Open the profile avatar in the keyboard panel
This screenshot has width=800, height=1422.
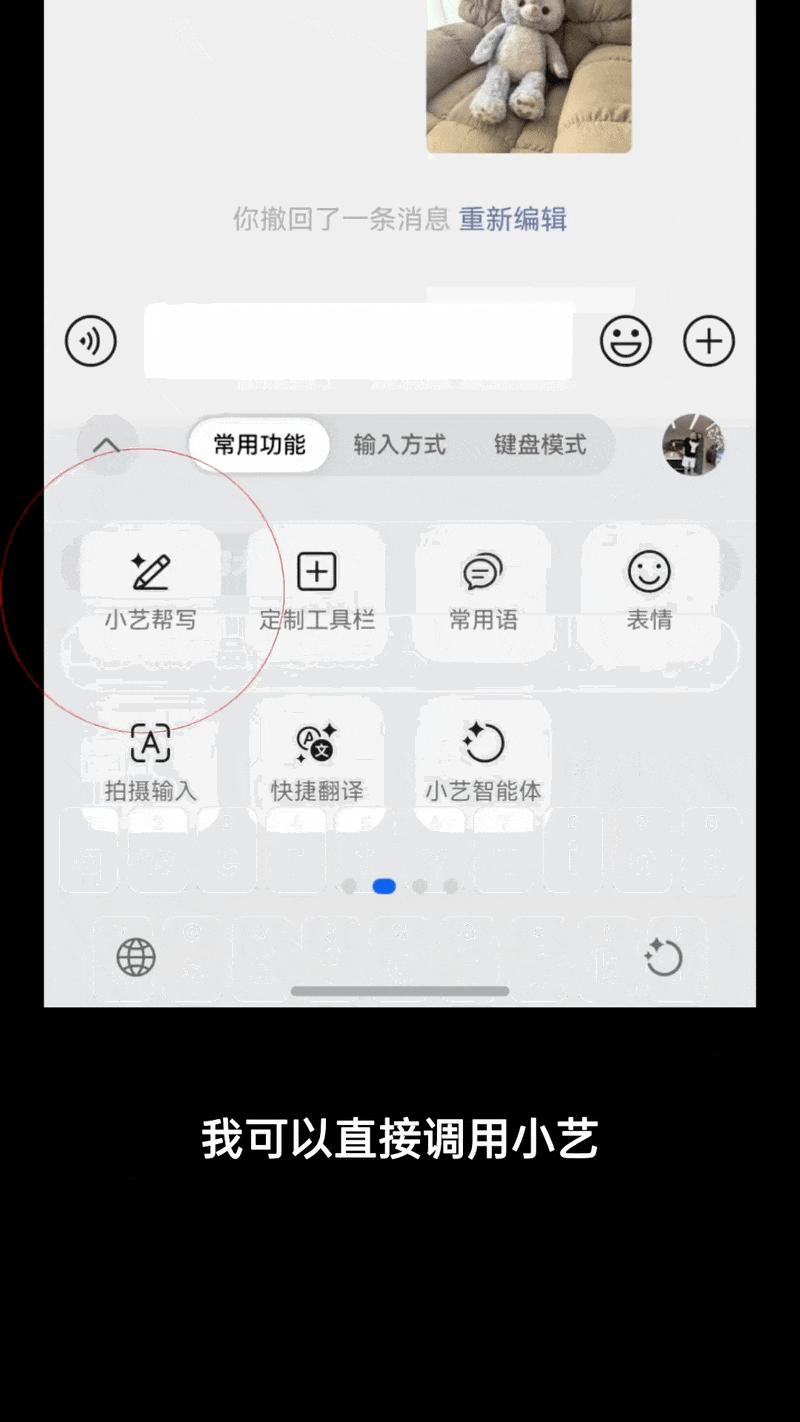(693, 445)
